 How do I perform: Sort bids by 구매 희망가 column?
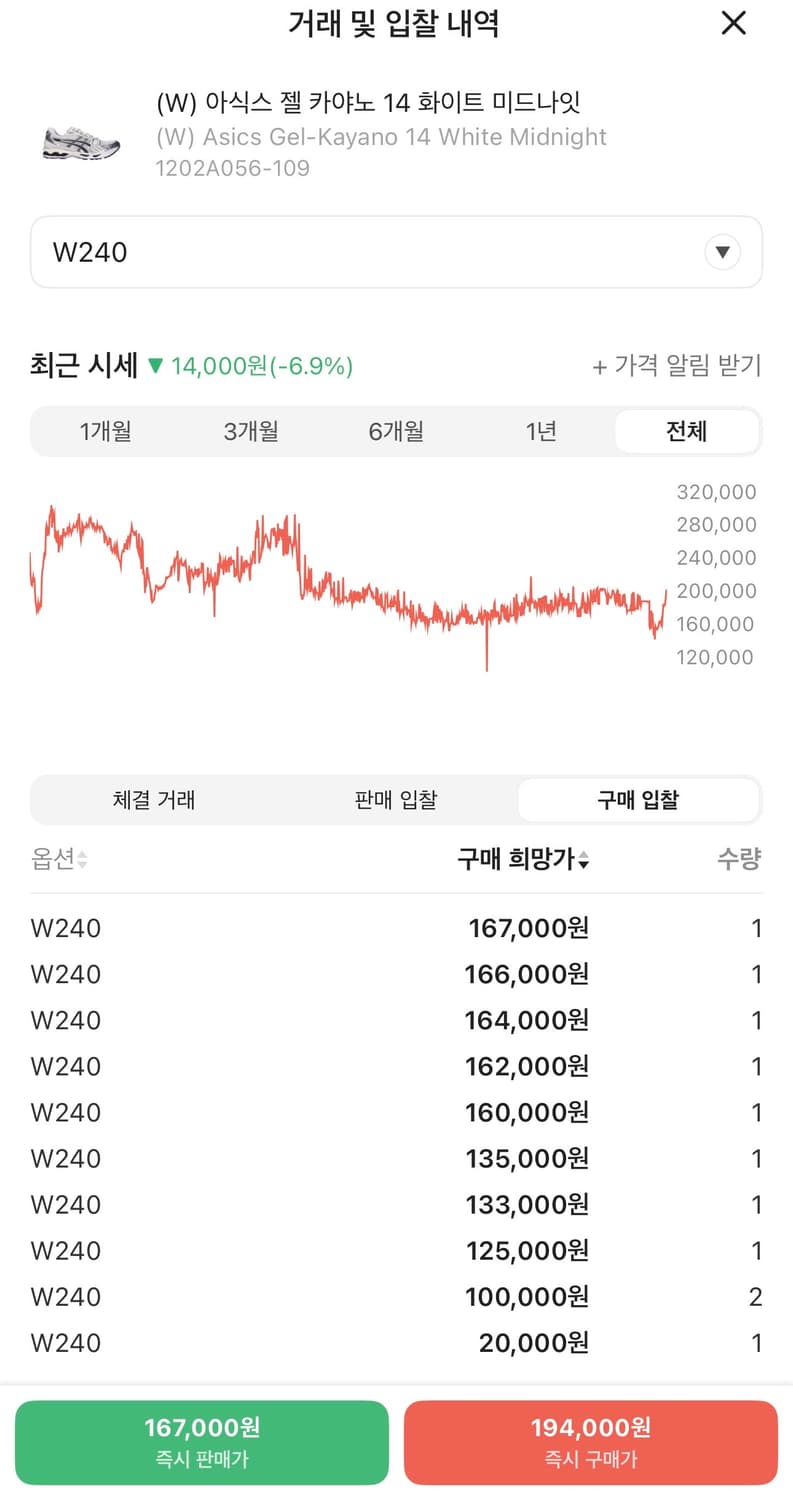tap(585, 860)
